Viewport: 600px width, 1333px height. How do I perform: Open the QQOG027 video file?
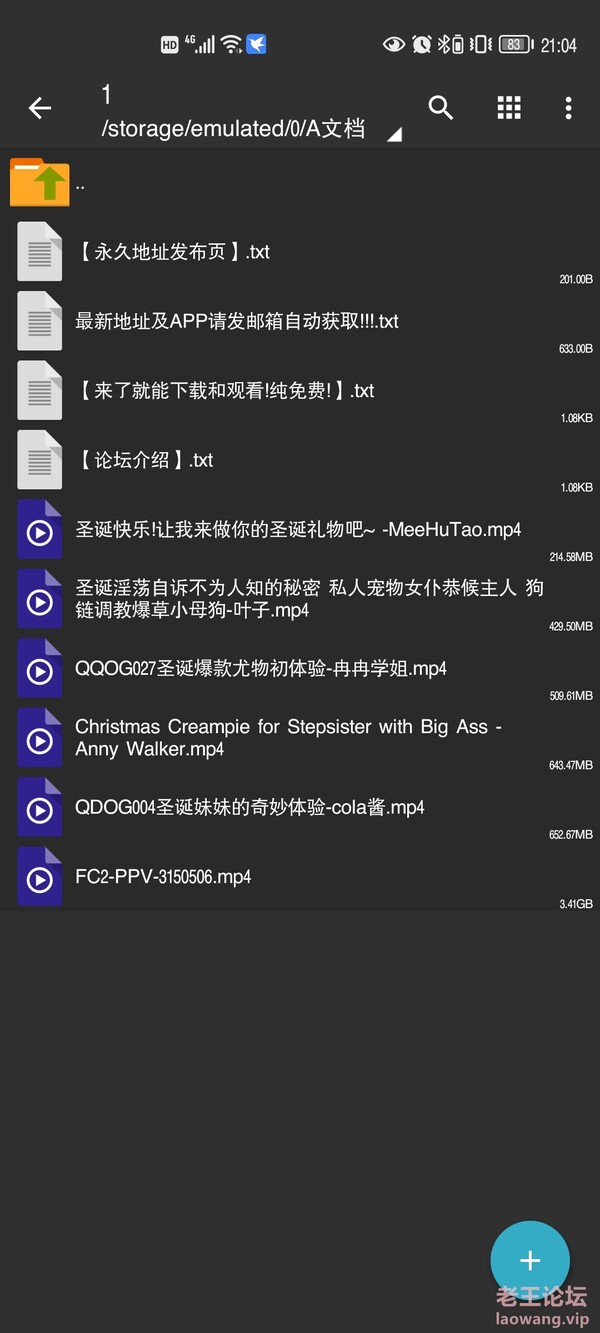click(300, 668)
